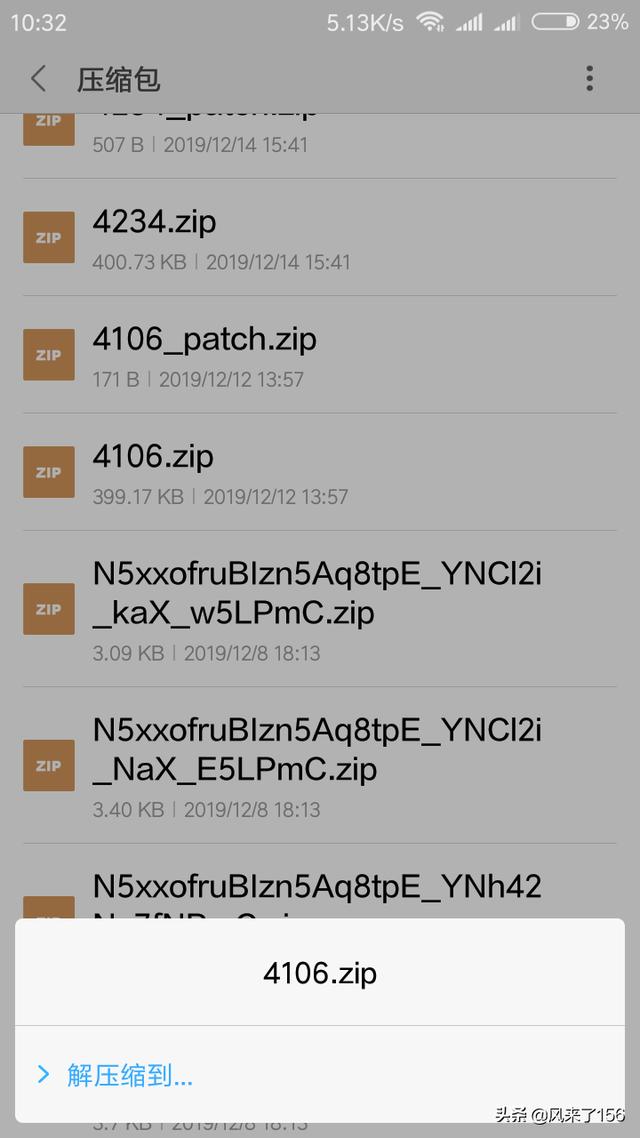
Task: Open the three-dot overflow menu
Action: click(x=589, y=78)
